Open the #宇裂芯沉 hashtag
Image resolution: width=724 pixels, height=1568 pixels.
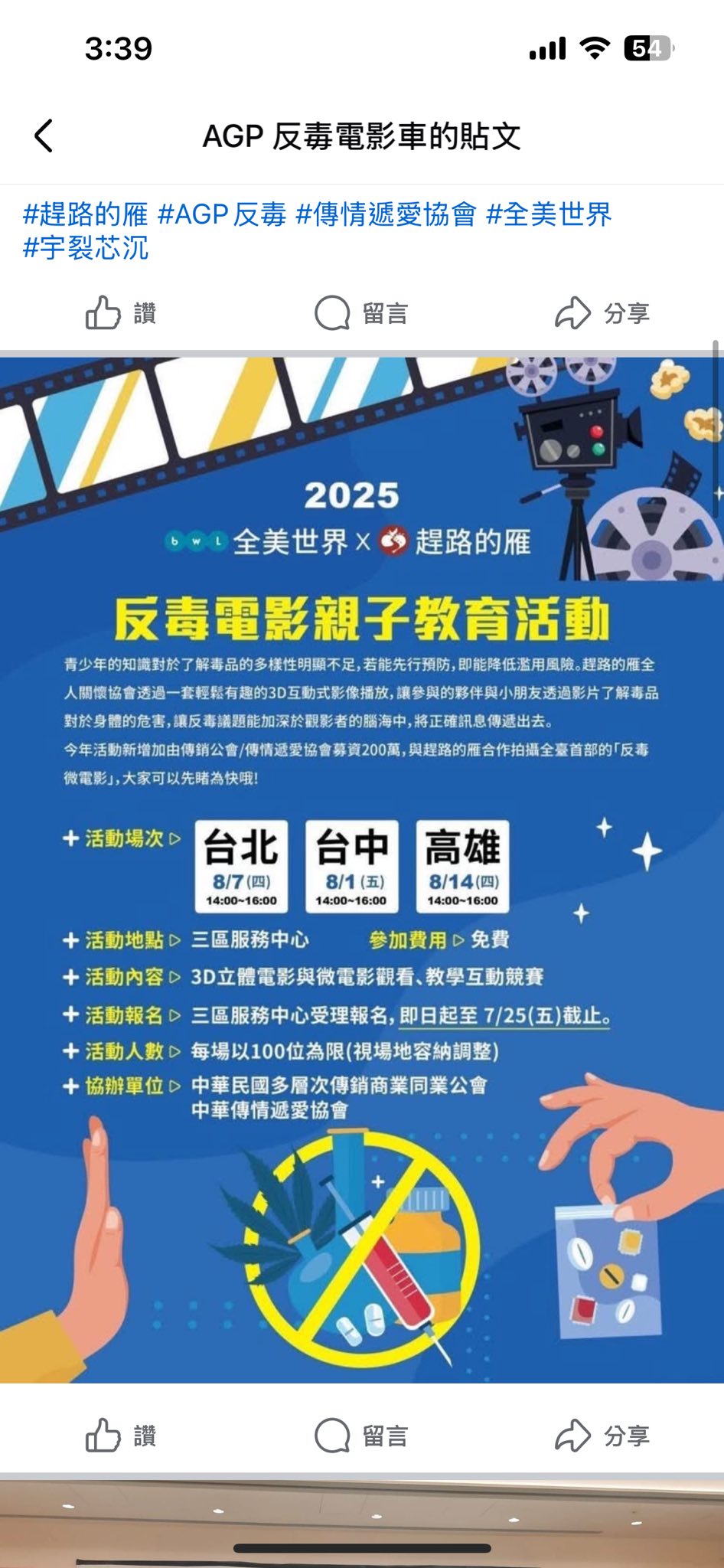pyautogui.click(x=85, y=248)
